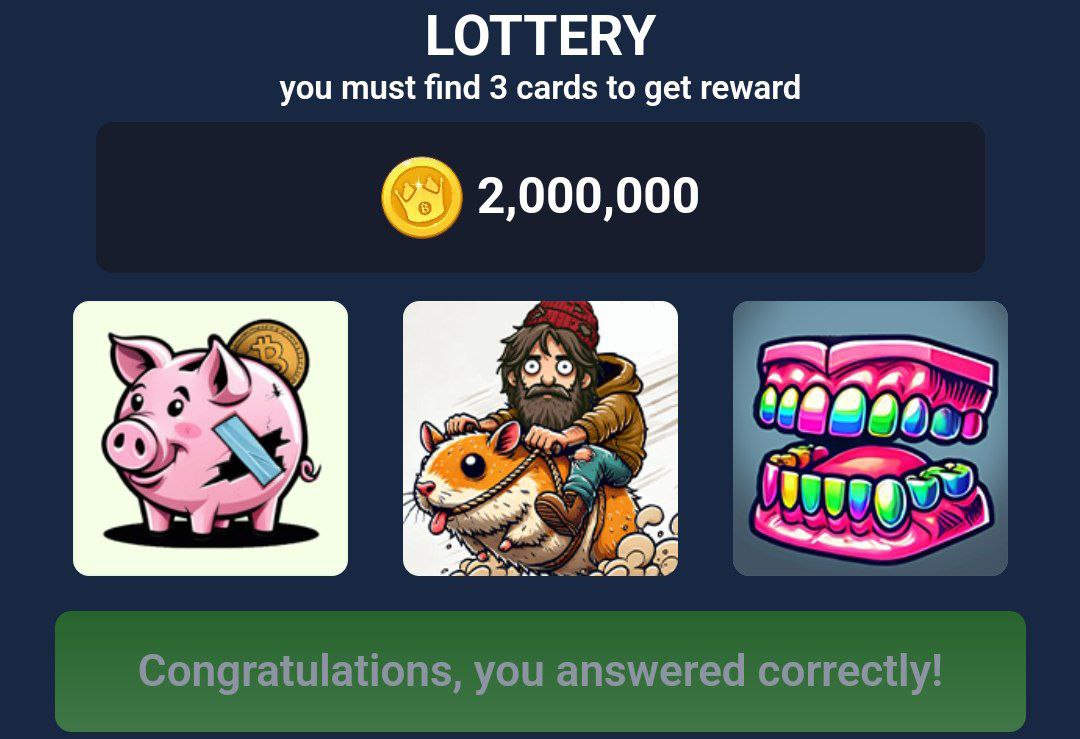Open the man riding hamster card
1080x739 pixels.
(540, 438)
